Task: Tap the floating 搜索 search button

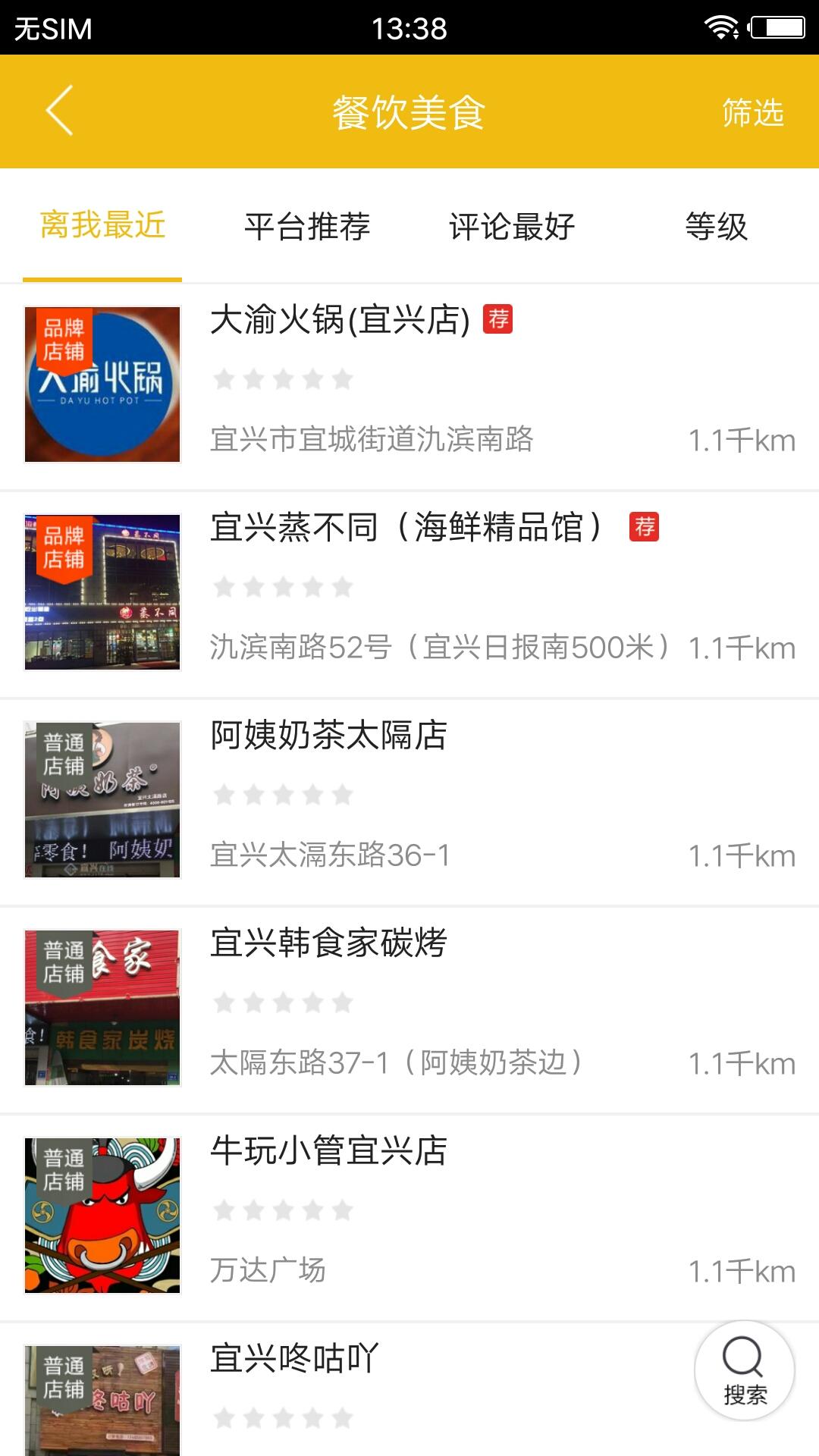Action: (x=744, y=1370)
